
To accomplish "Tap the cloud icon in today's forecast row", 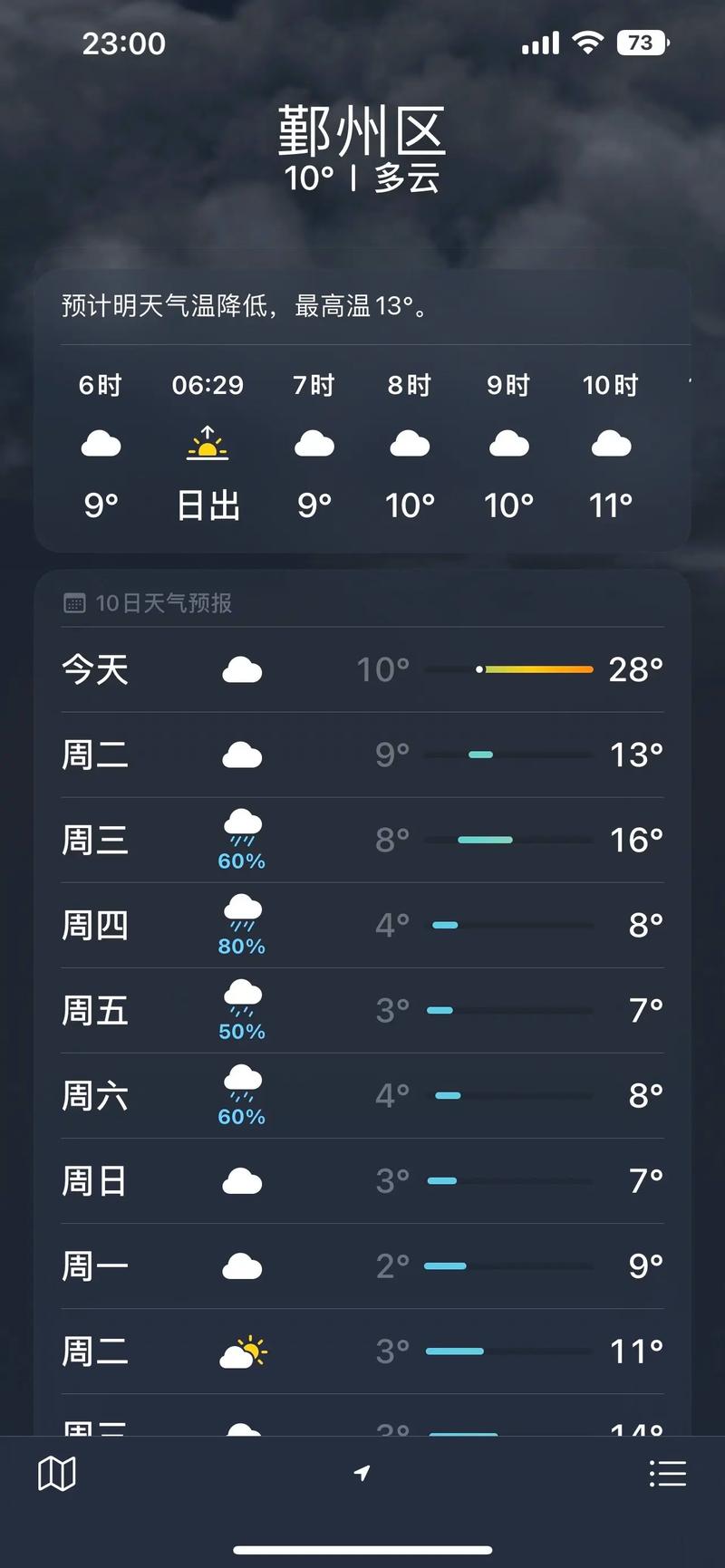I will point(241,669).
